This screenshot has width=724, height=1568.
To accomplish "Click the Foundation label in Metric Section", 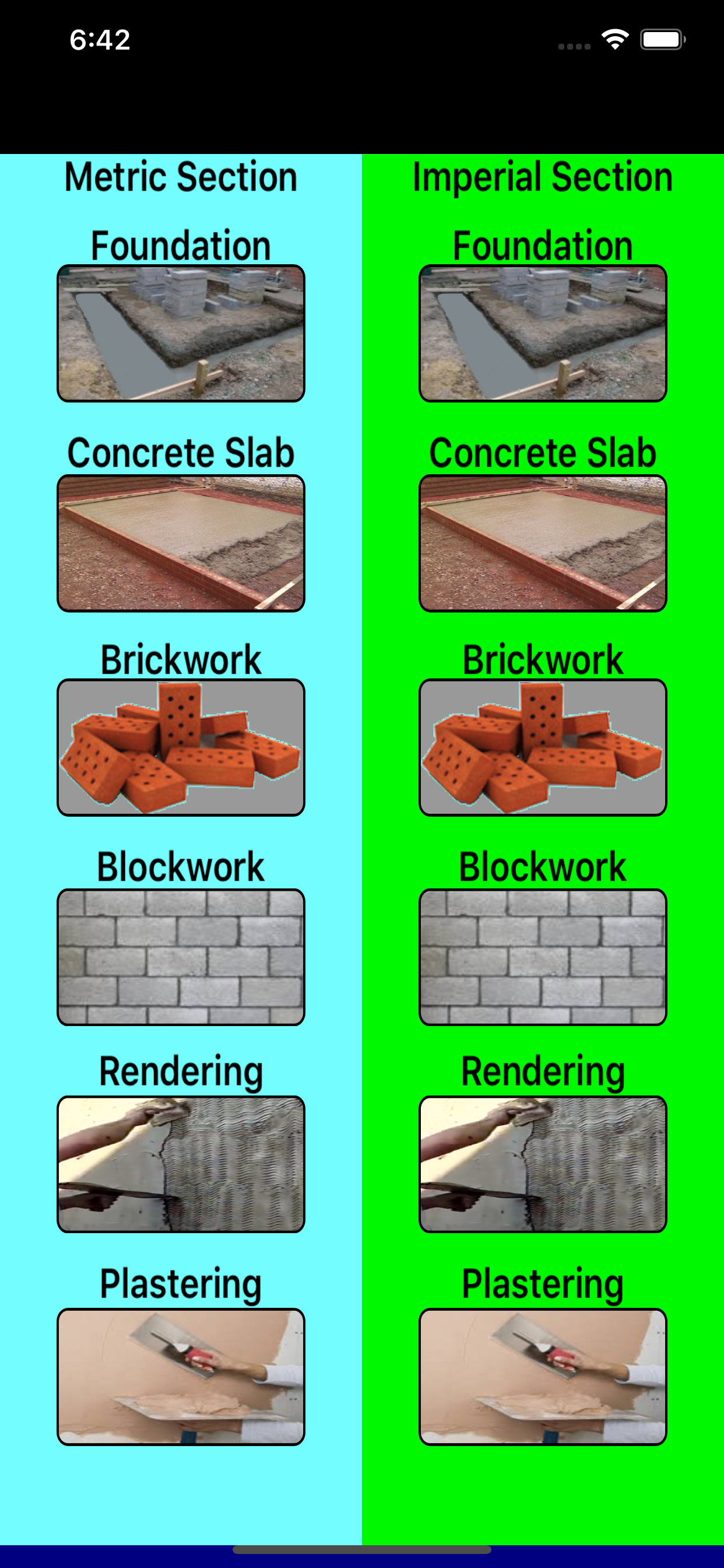I will (x=181, y=246).
